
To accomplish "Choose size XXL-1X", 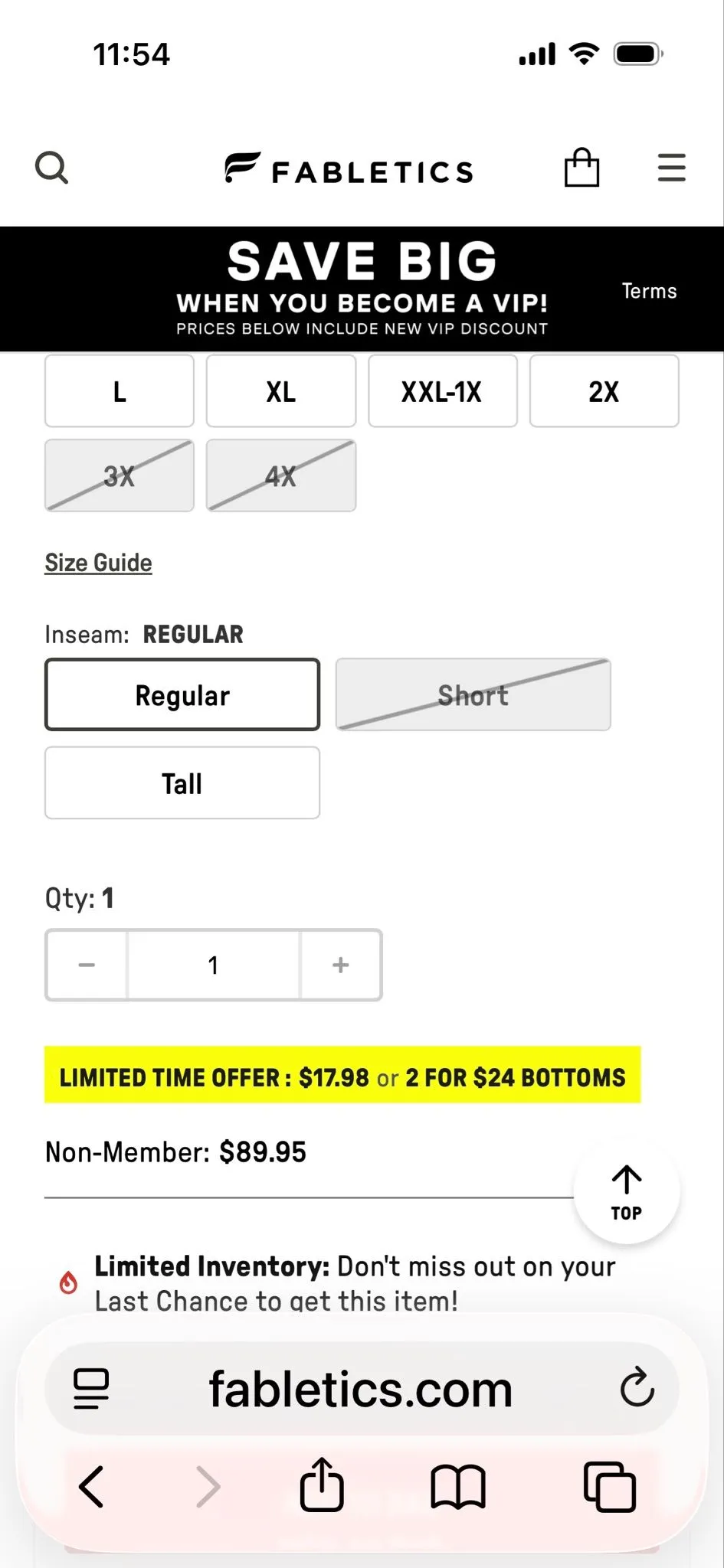I will (x=443, y=391).
